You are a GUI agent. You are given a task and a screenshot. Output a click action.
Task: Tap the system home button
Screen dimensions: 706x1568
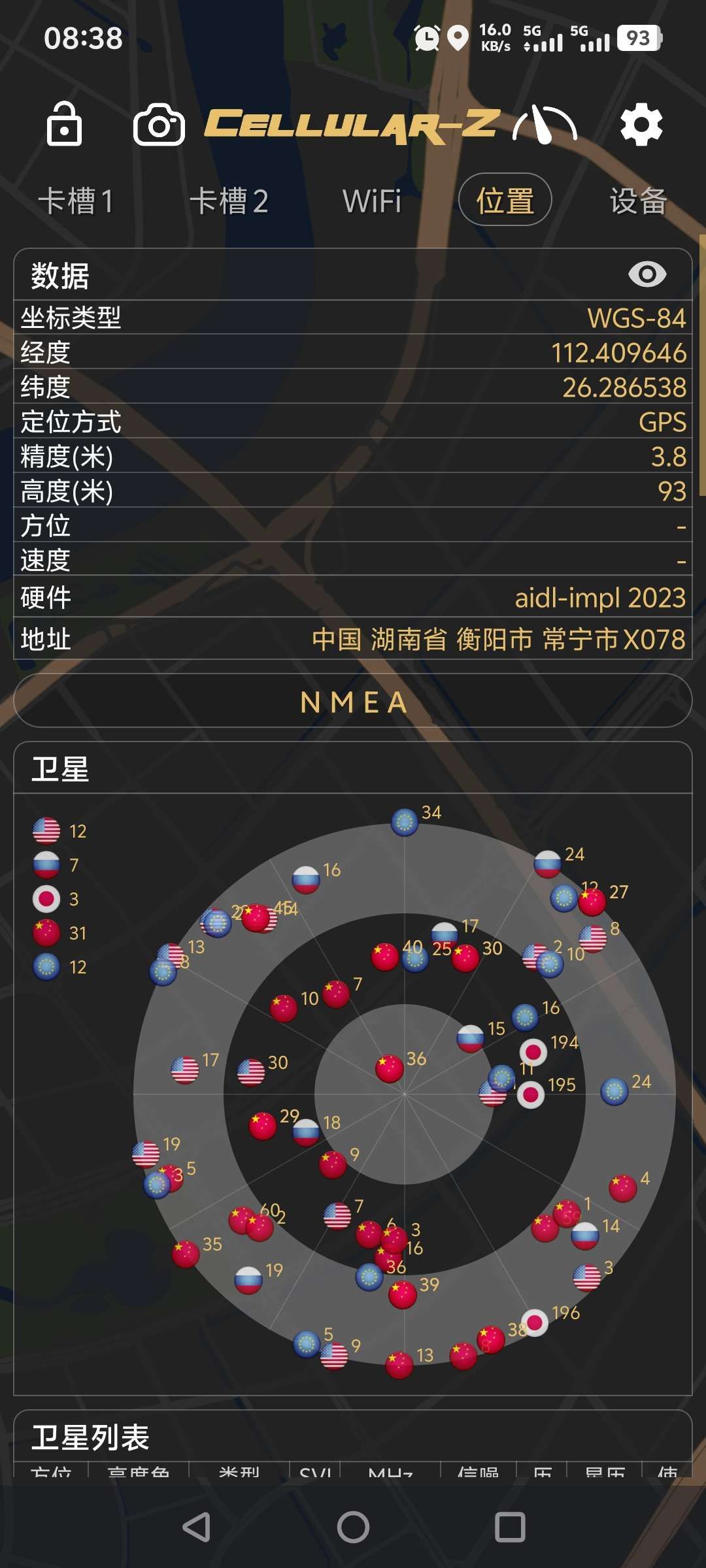click(x=353, y=1527)
